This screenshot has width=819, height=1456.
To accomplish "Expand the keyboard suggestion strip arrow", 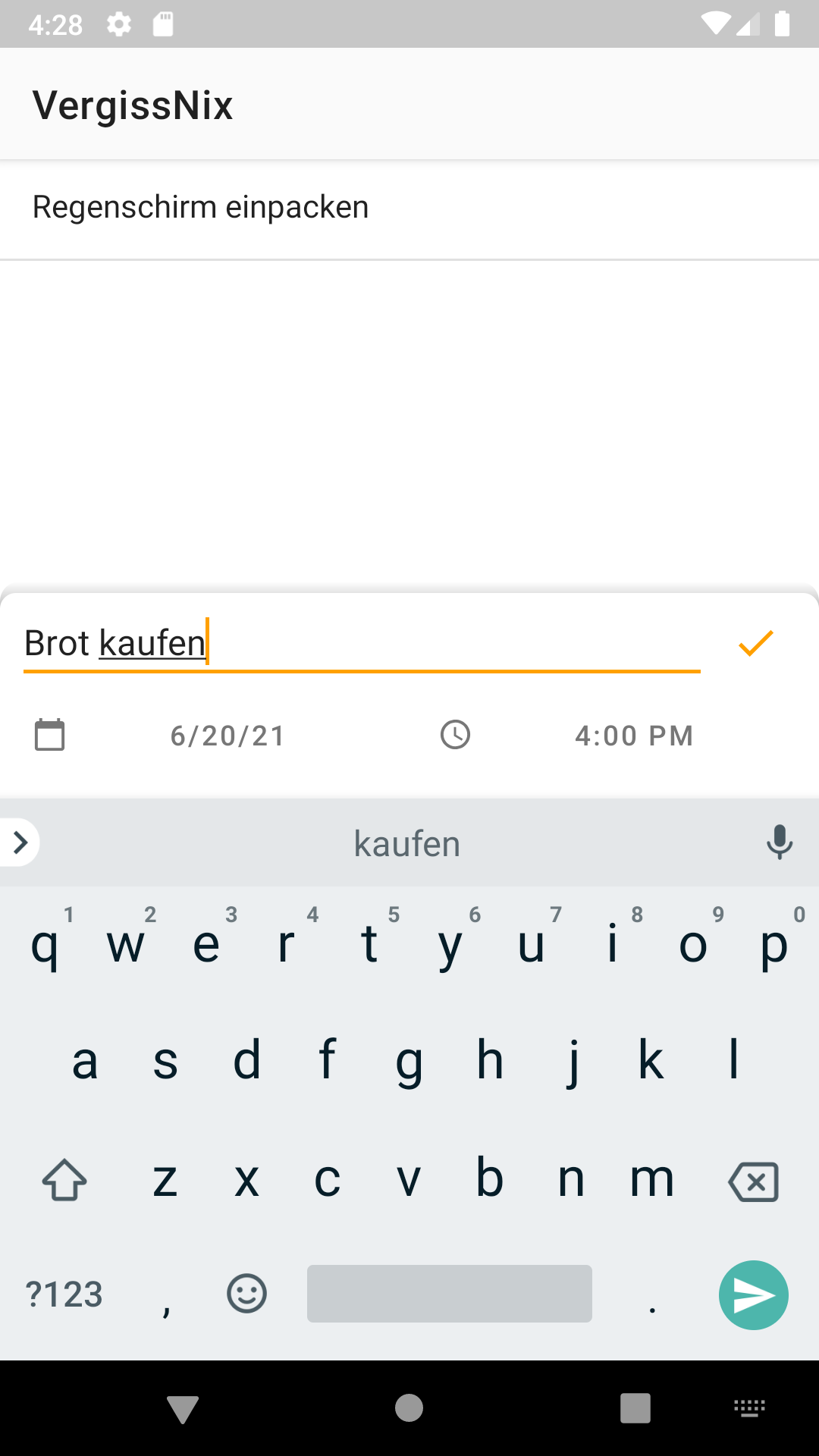I will 20,843.
